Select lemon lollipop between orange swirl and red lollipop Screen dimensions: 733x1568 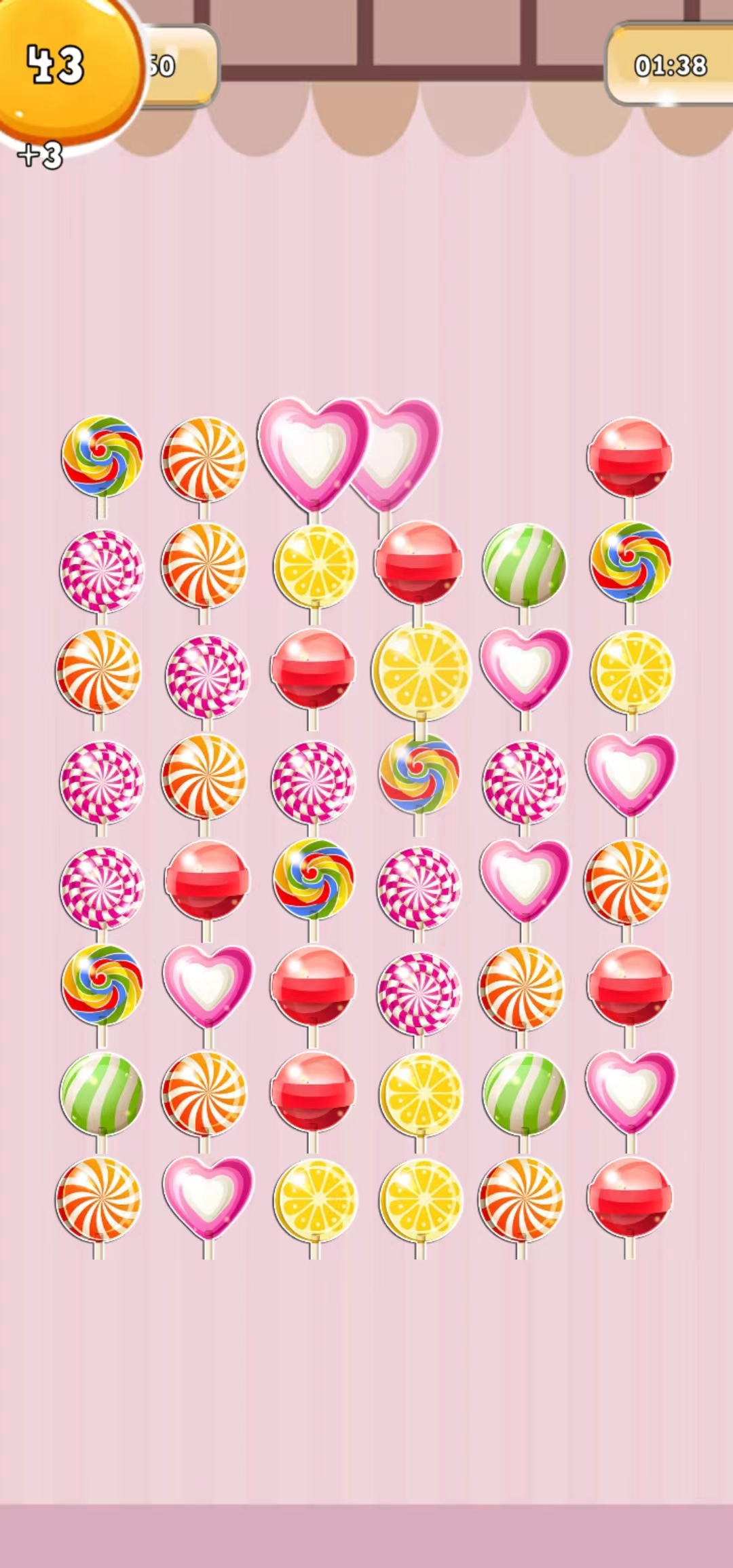pyautogui.click(x=315, y=565)
